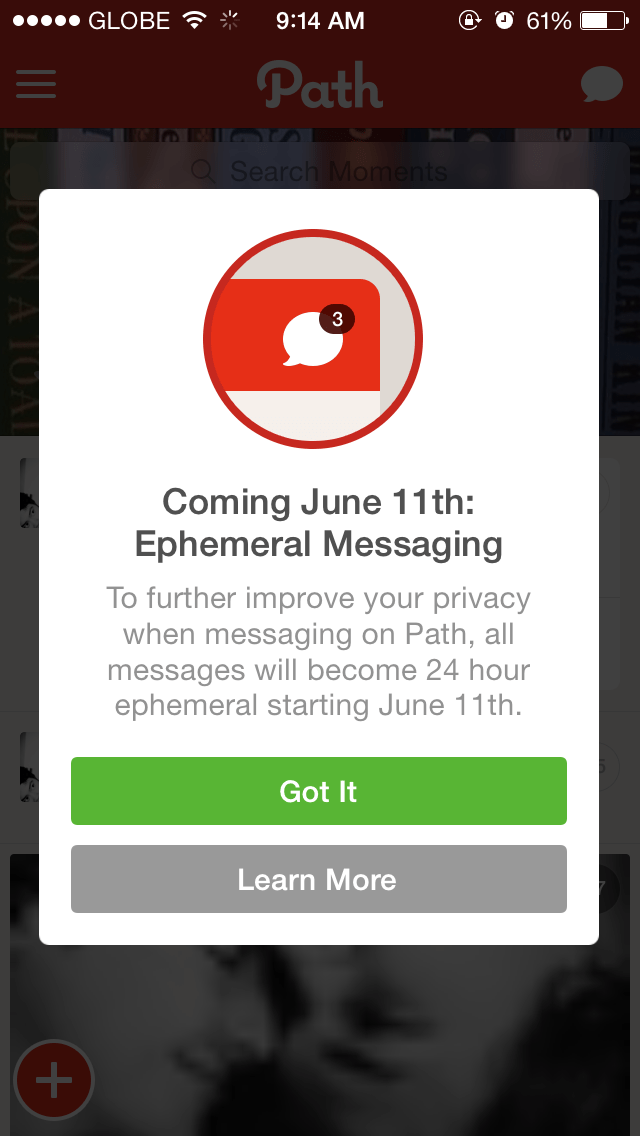Tap the red plus button
This screenshot has width=640, height=1136.
[x=54, y=1081]
